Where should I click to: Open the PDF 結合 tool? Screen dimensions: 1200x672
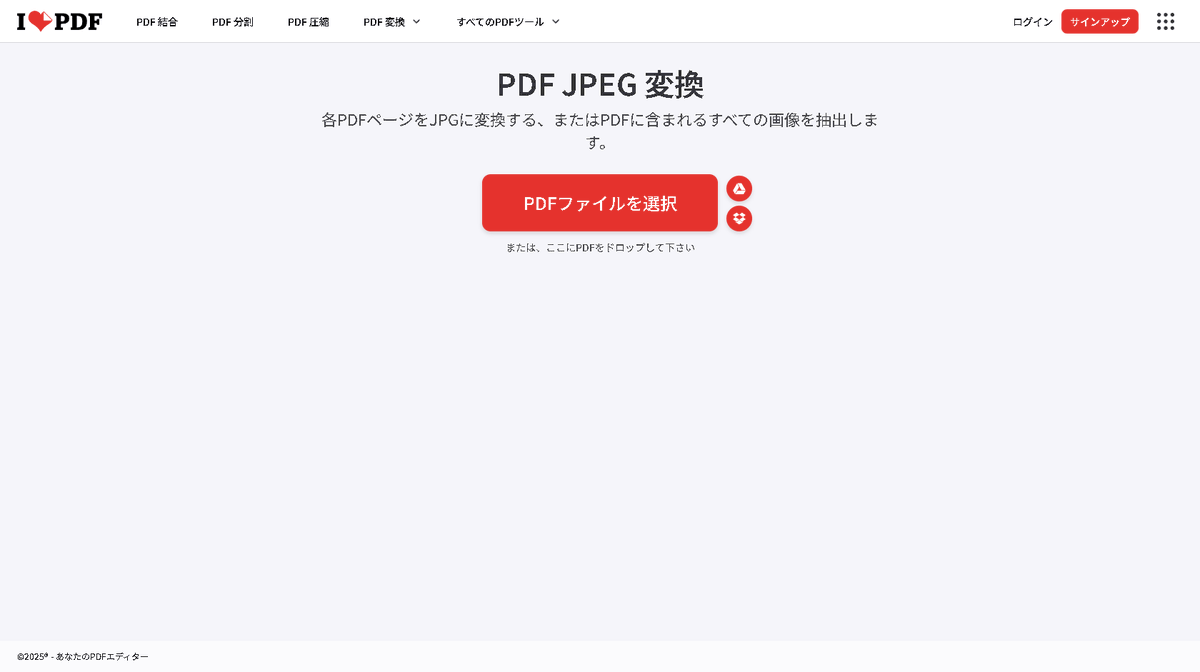(x=157, y=21)
